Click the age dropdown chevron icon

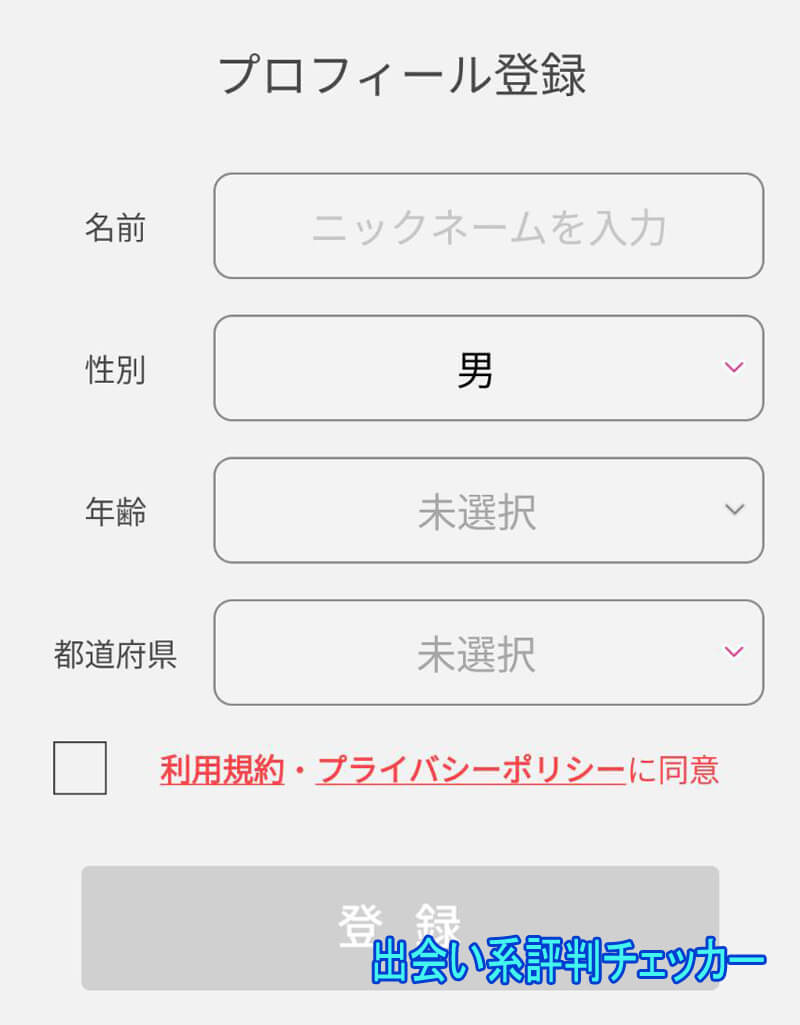tap(733, 510)
